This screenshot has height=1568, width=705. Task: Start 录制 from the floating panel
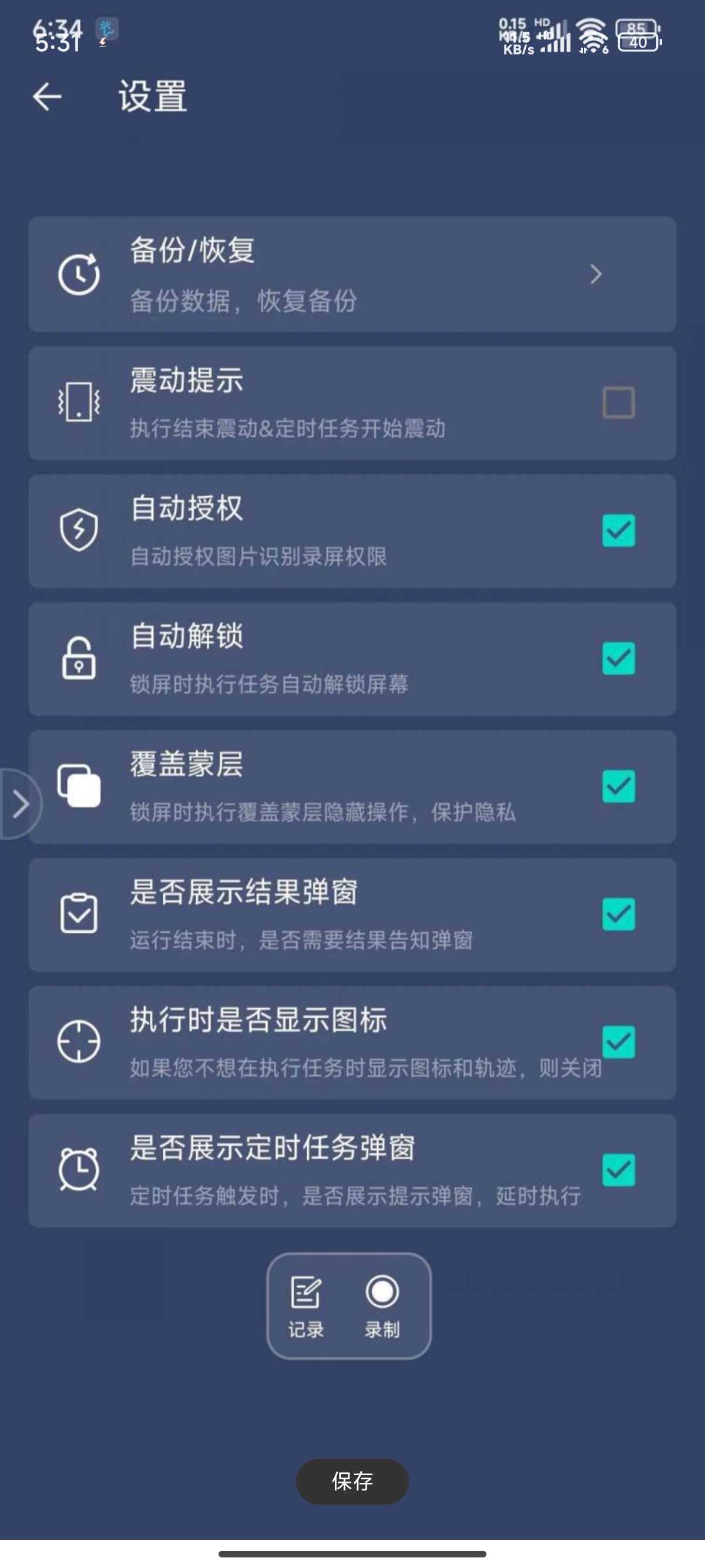click(382, 1305)
